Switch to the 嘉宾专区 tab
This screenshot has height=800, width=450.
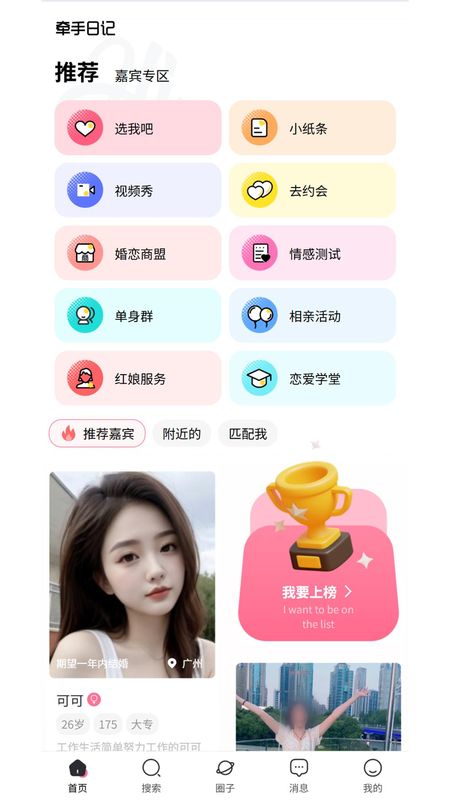(x=142, y=76)
